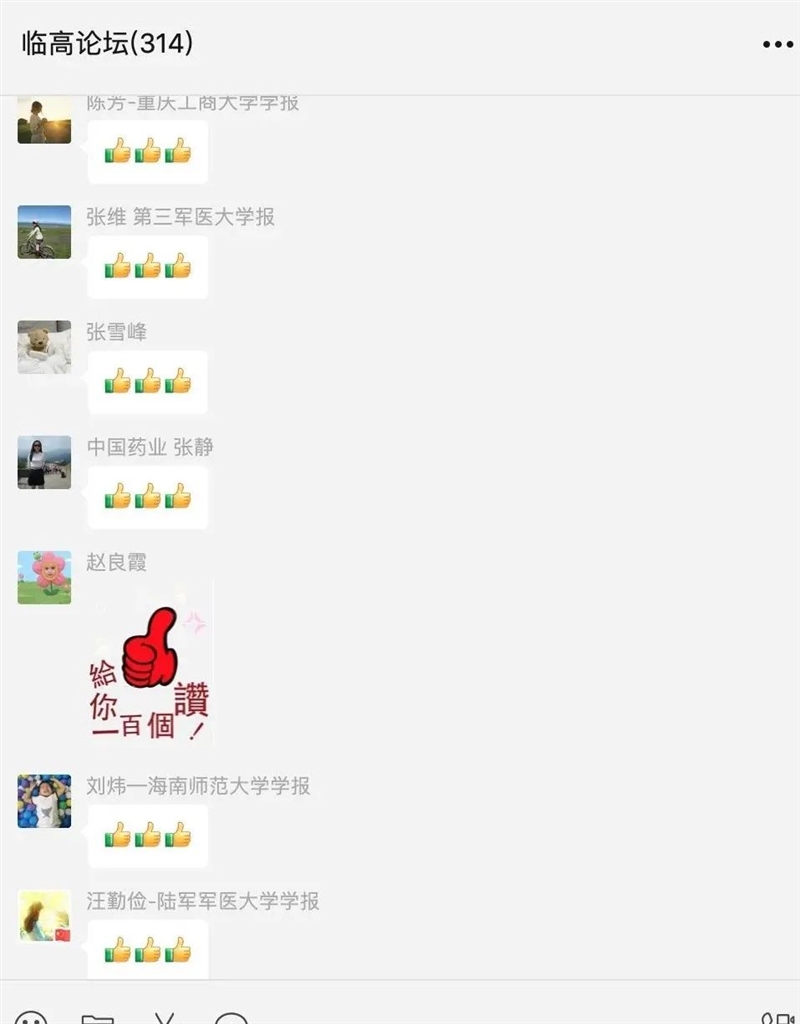The image size is (800, 1024).
Task: View 赵良霞's flower avatar profile
Action: pyautogui.click(x=44, y=577)
